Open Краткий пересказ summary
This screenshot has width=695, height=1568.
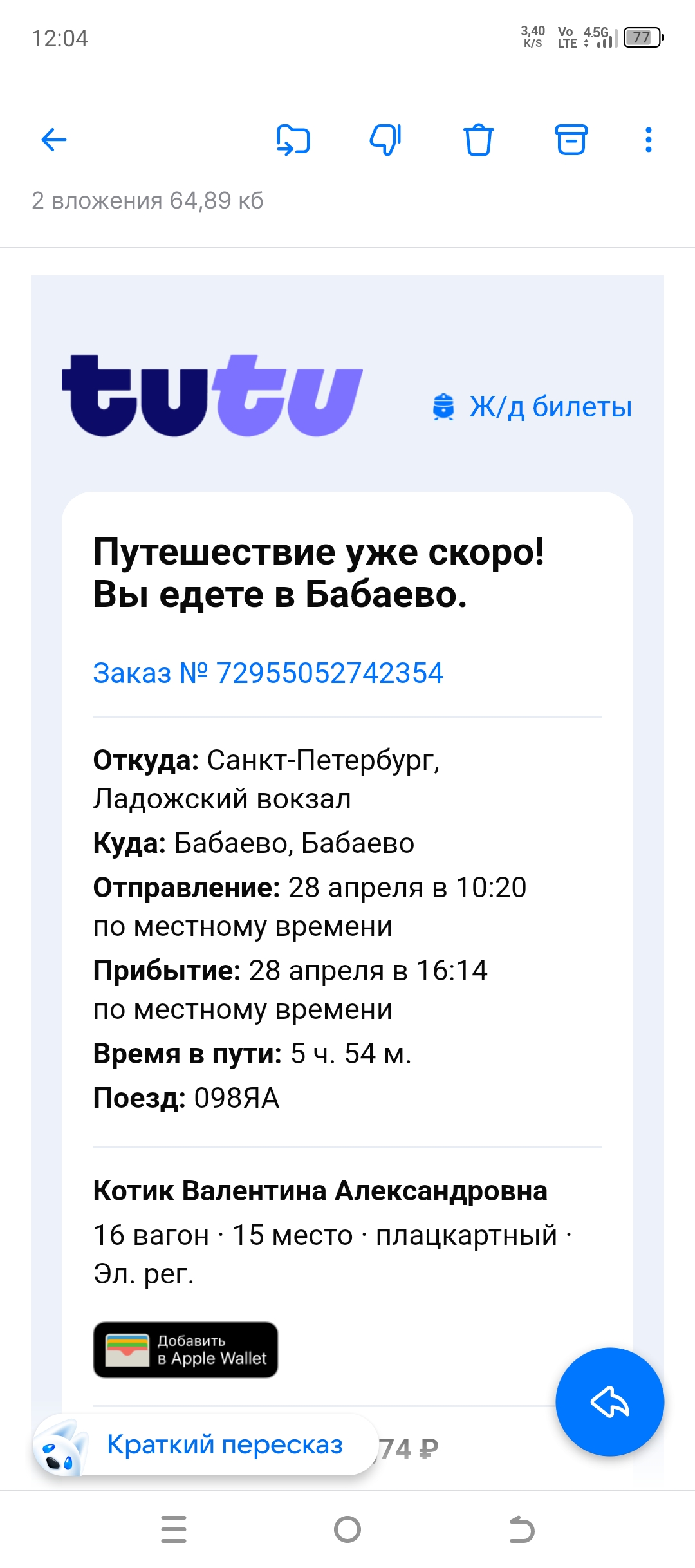pyautogui.click(x=224, y=1445)
